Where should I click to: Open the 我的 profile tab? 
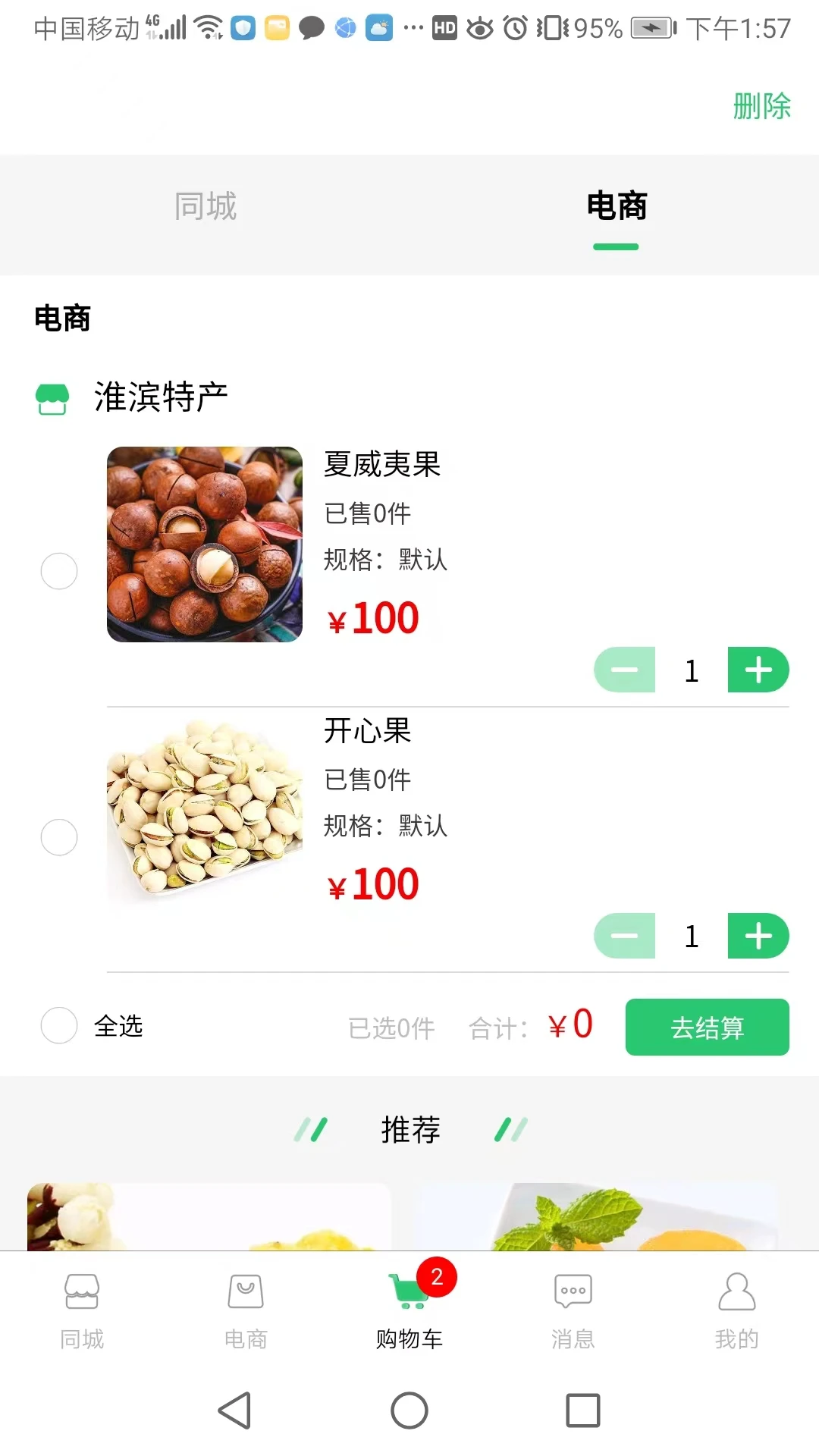click(x=736, y=1310)
